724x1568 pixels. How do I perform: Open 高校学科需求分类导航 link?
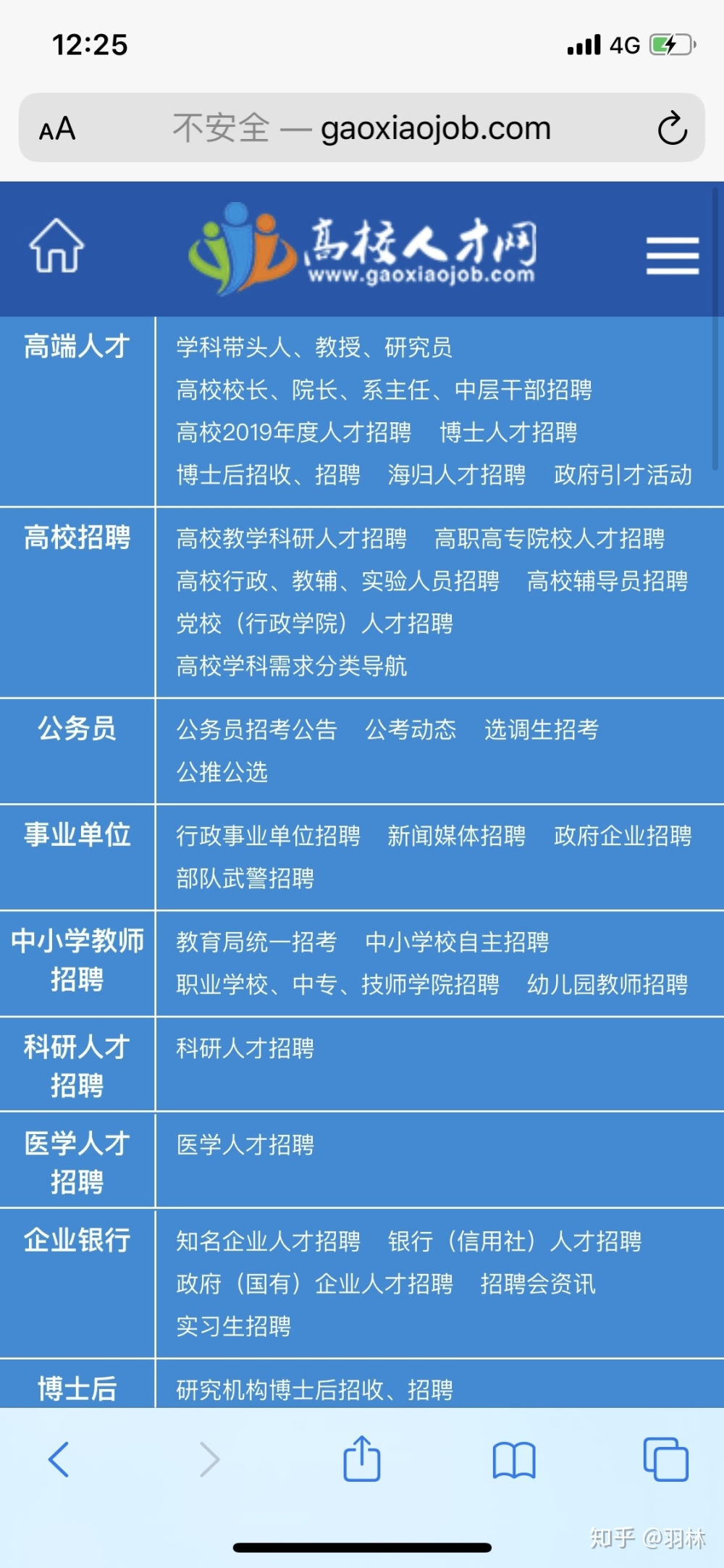(x=292, y=666)
